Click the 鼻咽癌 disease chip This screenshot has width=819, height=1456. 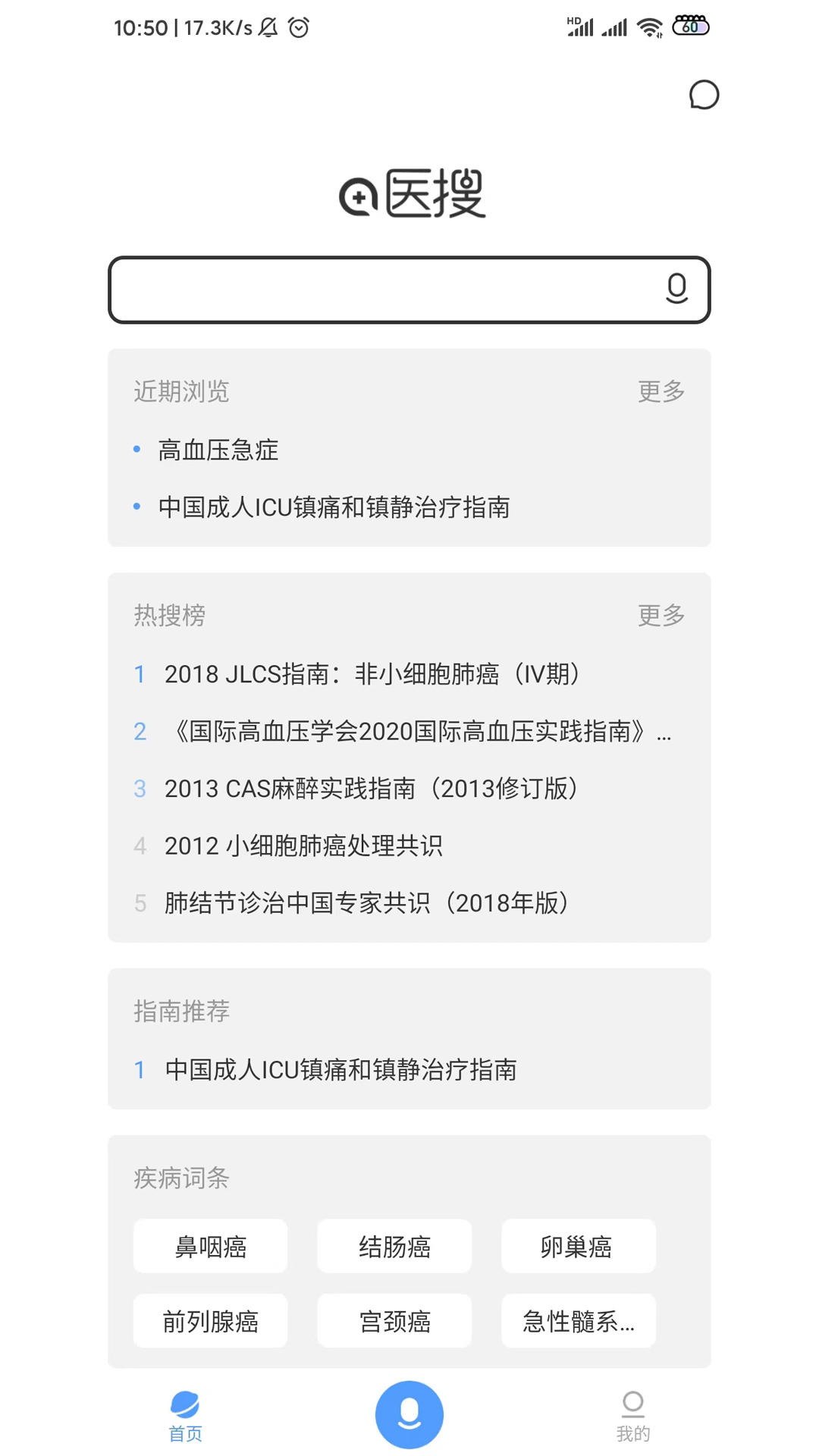click(210, 1246)
